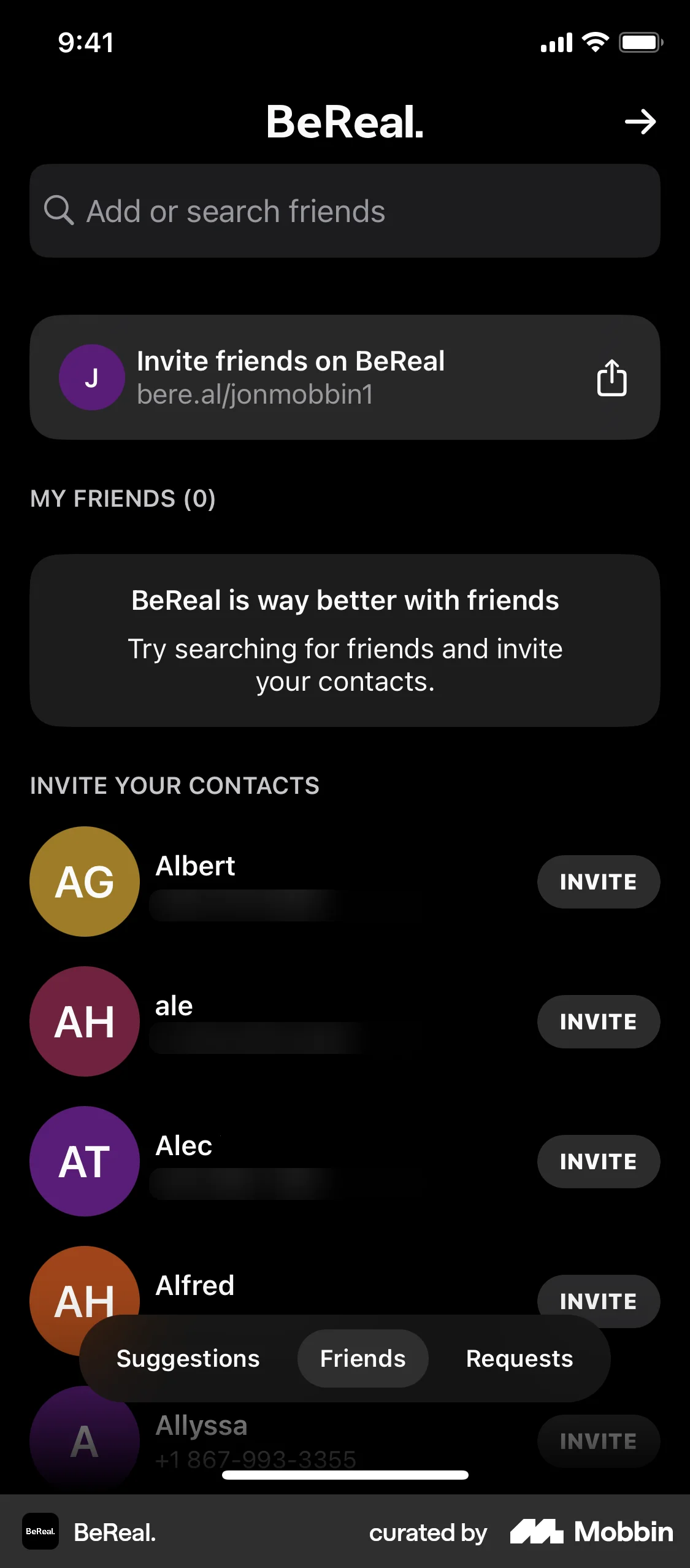Switch to the Suggestions tab

pos(187,1359)
